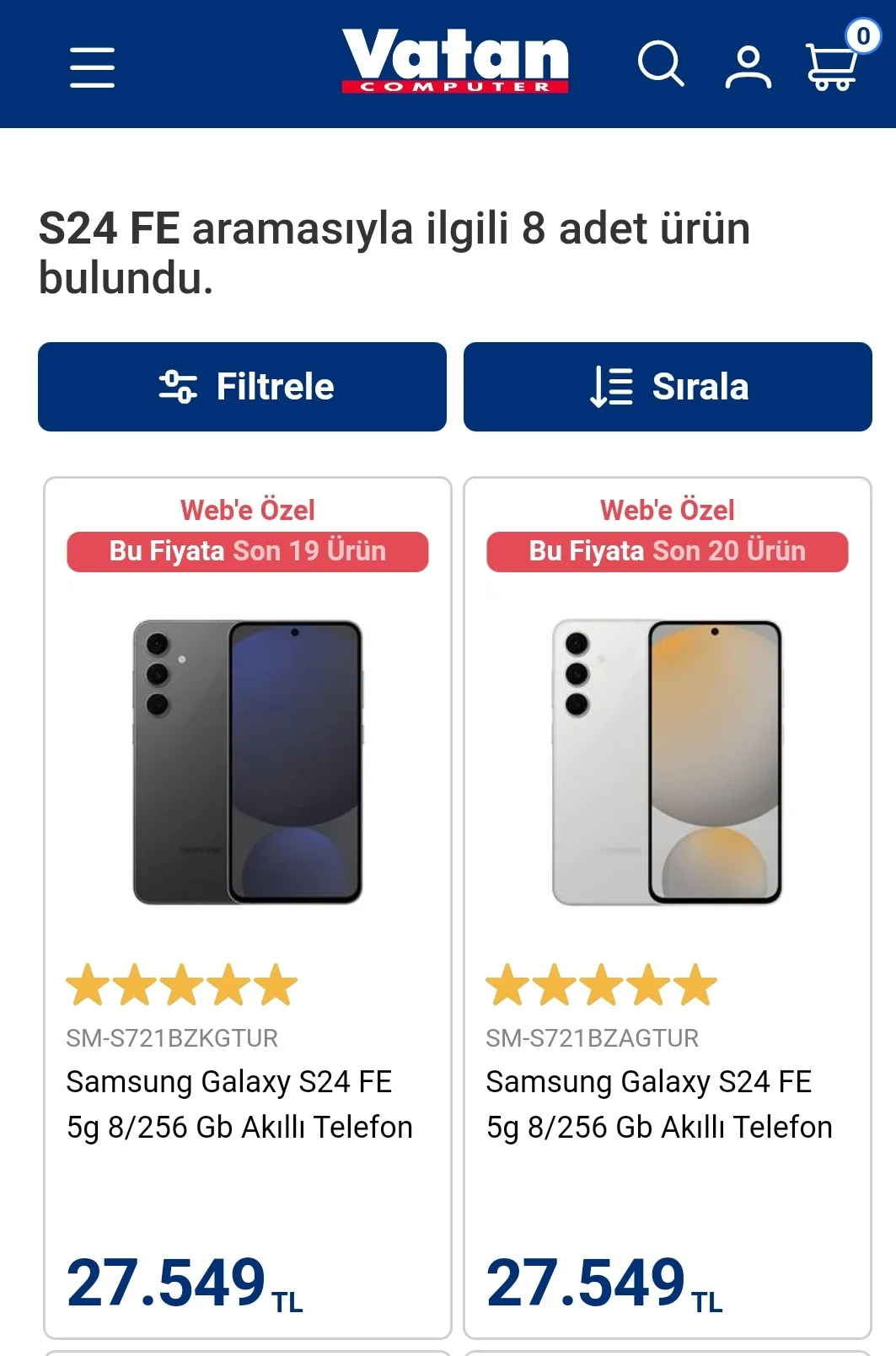896x1356 pixels.
Task: Open the Filtrele filter options
Action: pyautogui.click(x=242, y=387)
